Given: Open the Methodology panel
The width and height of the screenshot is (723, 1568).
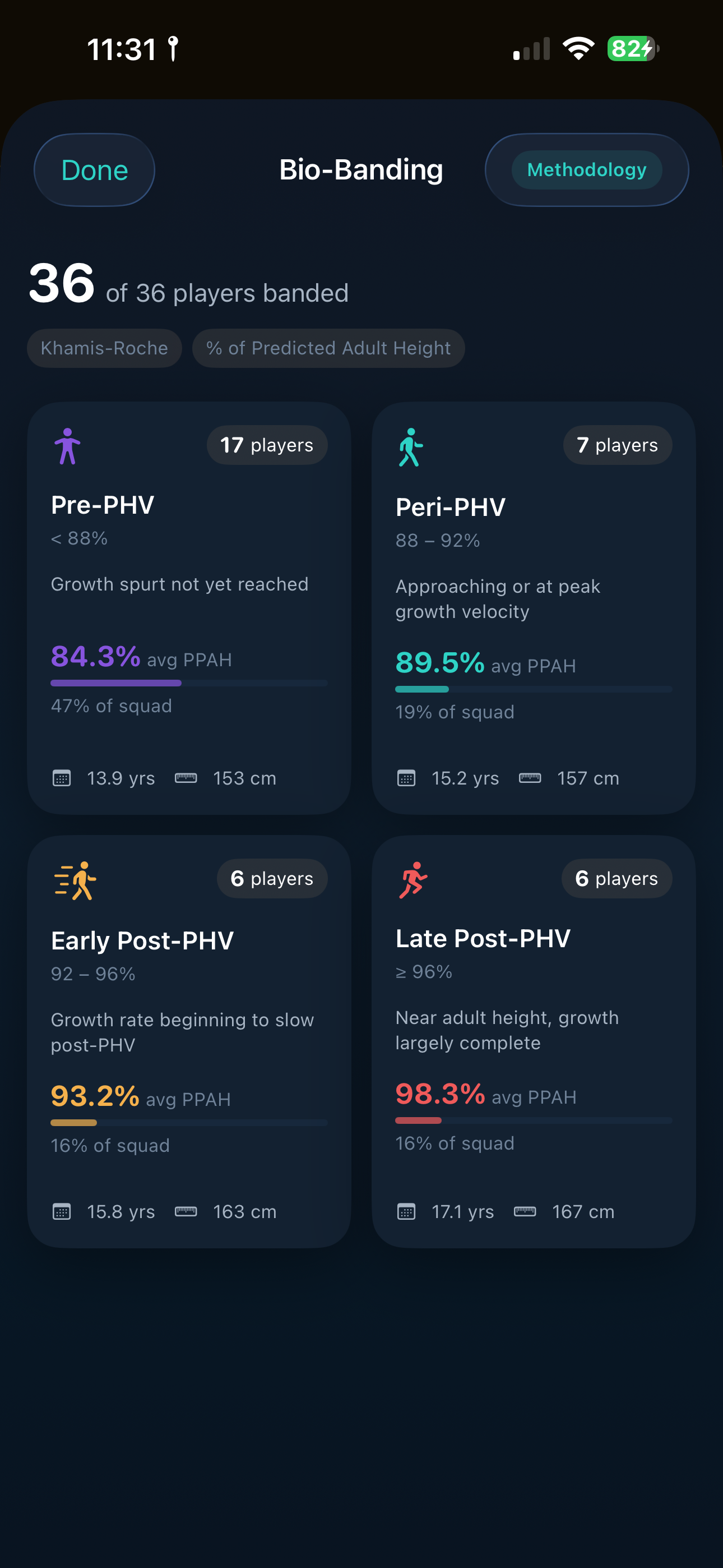Looking at the screenshot, I should tap(586, 170).
